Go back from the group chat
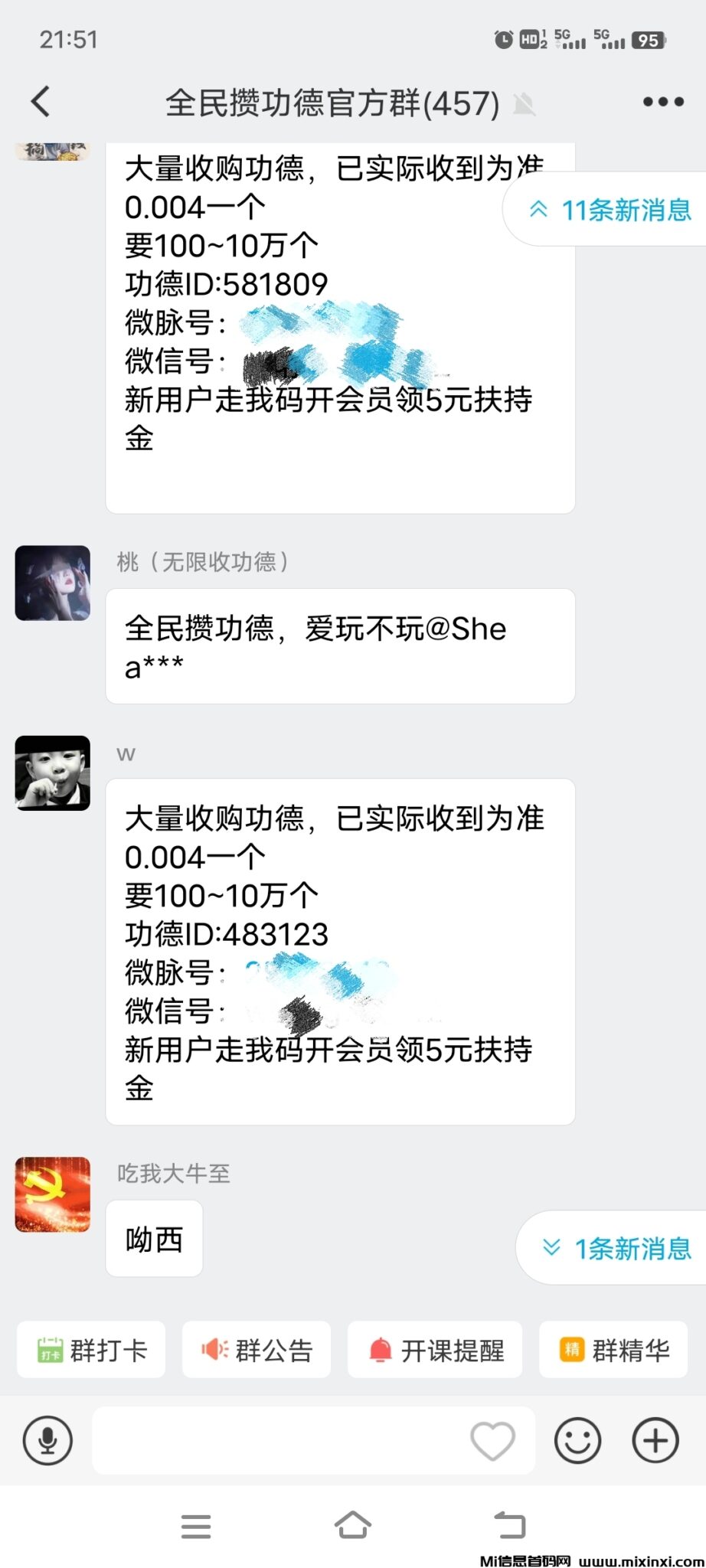 click(41, 102)
